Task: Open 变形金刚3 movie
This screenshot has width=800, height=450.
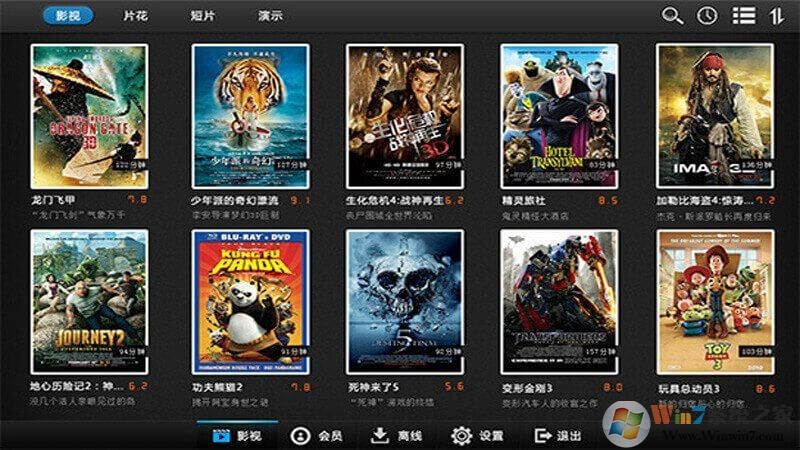Action: pos(558,300)
